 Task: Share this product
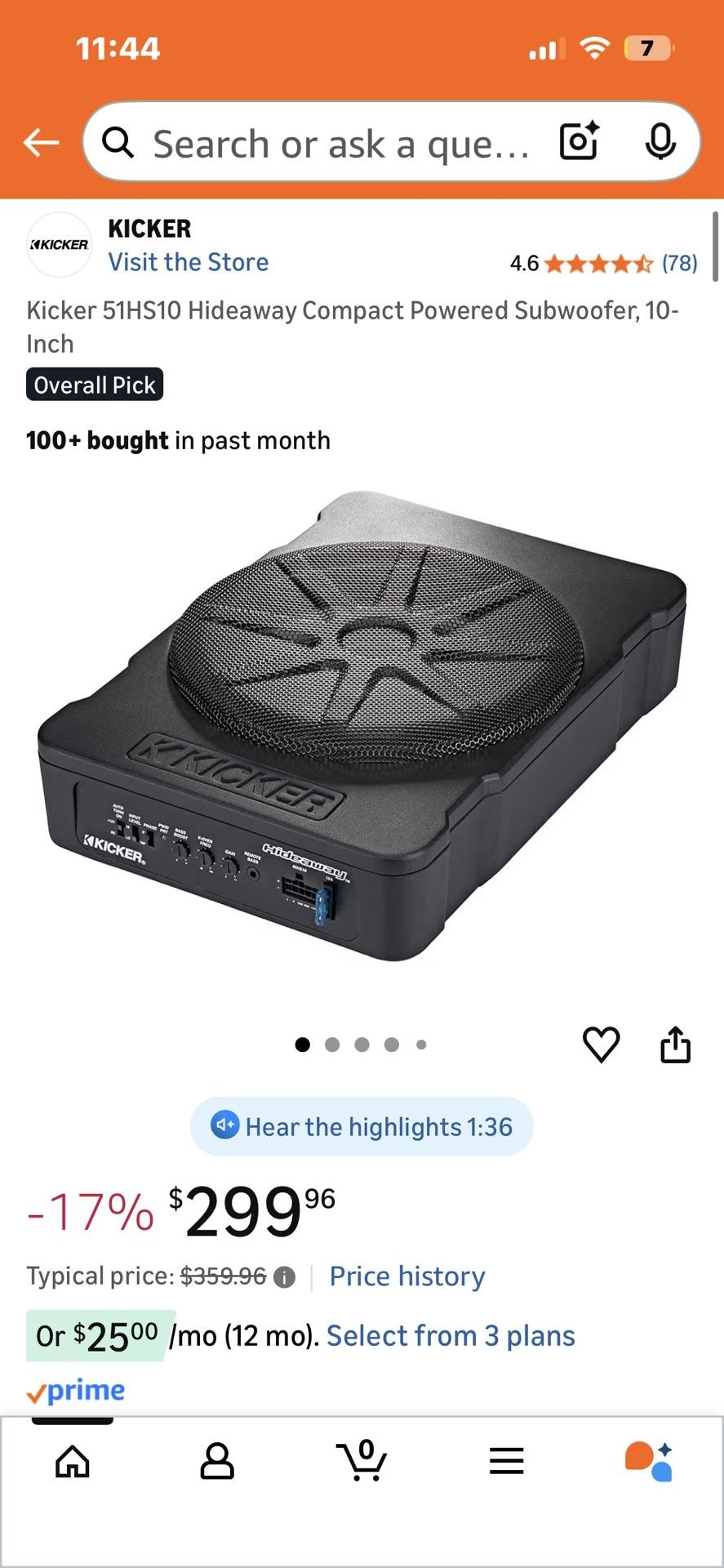(x=675, y=1043)
